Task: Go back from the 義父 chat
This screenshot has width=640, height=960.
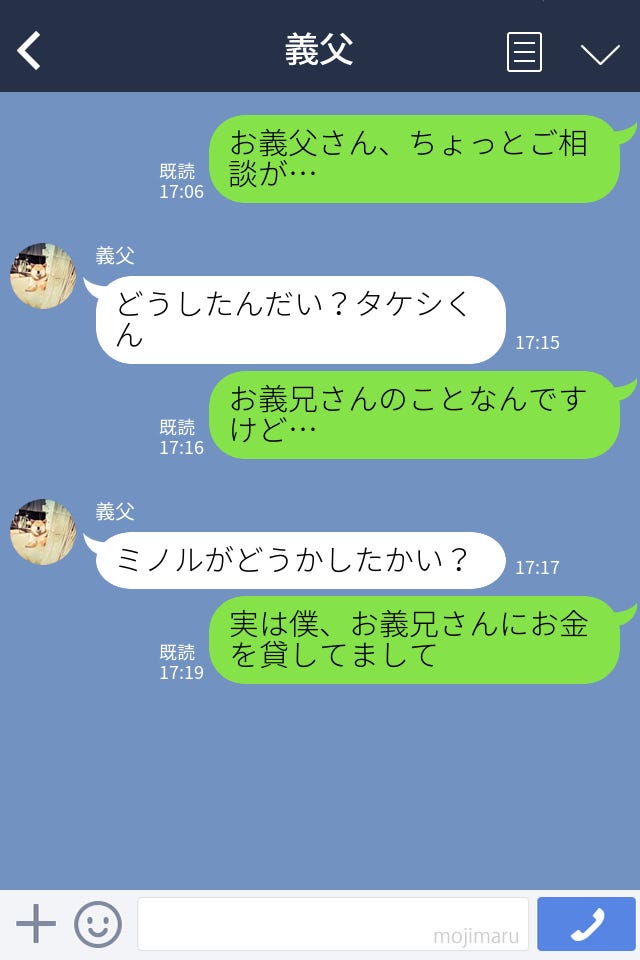Action: point(29,51)
